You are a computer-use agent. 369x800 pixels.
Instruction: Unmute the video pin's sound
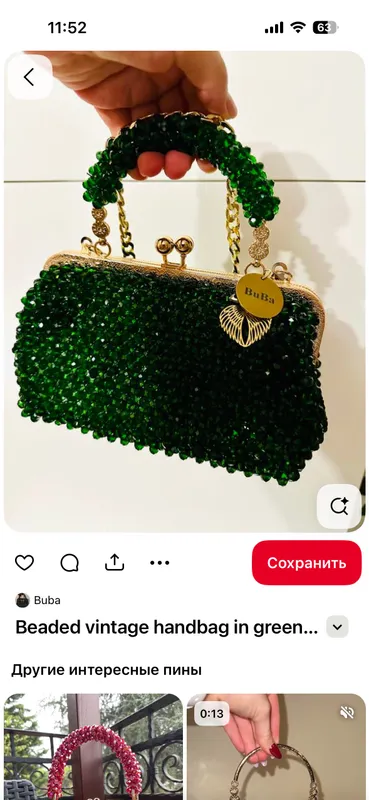347,713
